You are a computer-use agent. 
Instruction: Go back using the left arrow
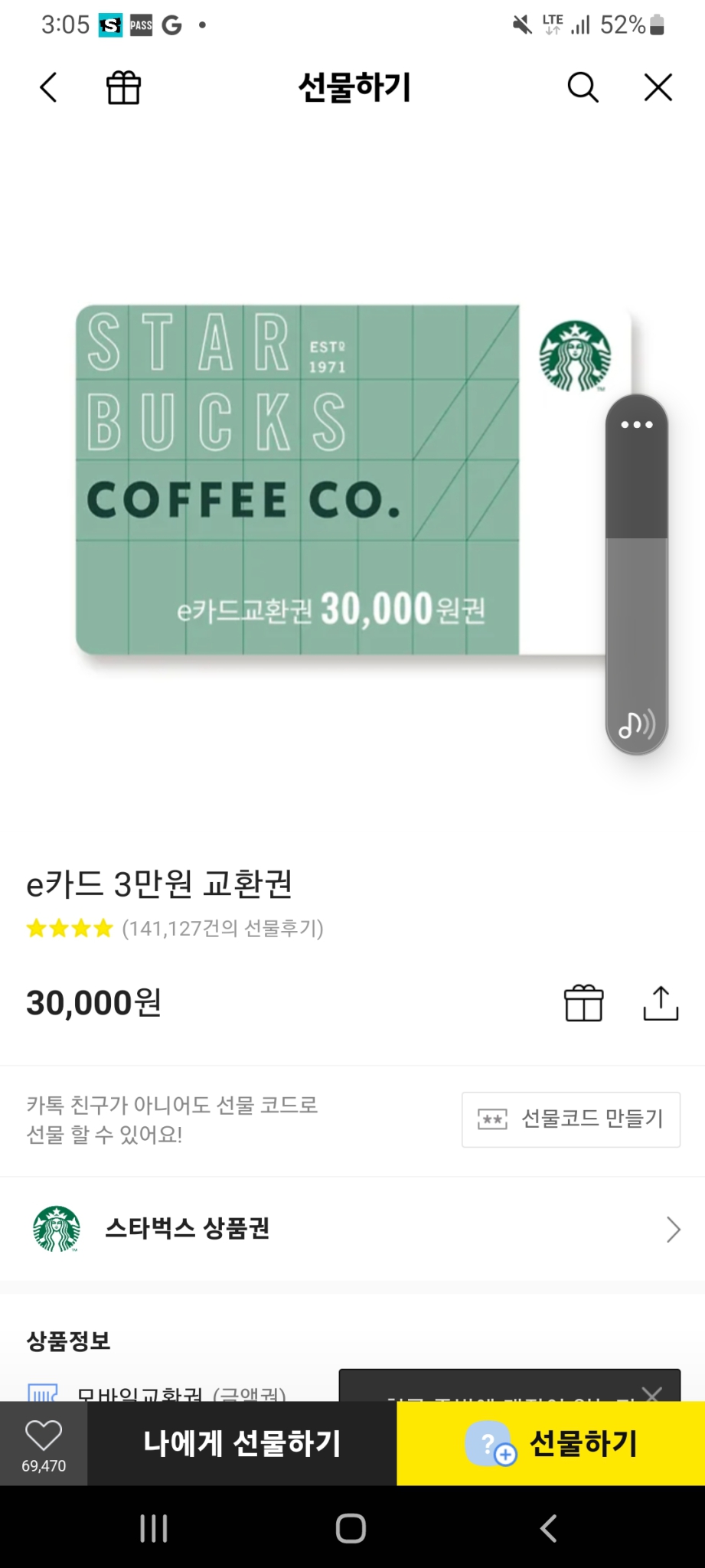coord(49,87)
